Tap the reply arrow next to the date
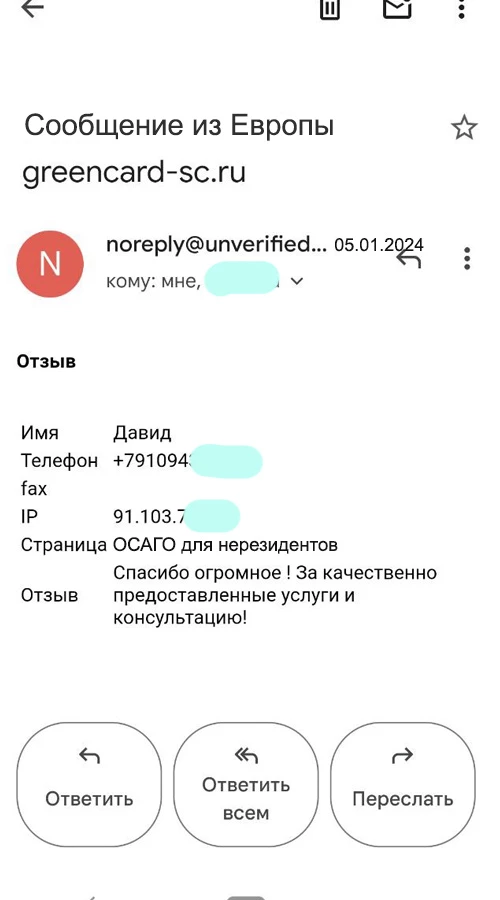This screenshot has width=500, height=900. point(409,259)
